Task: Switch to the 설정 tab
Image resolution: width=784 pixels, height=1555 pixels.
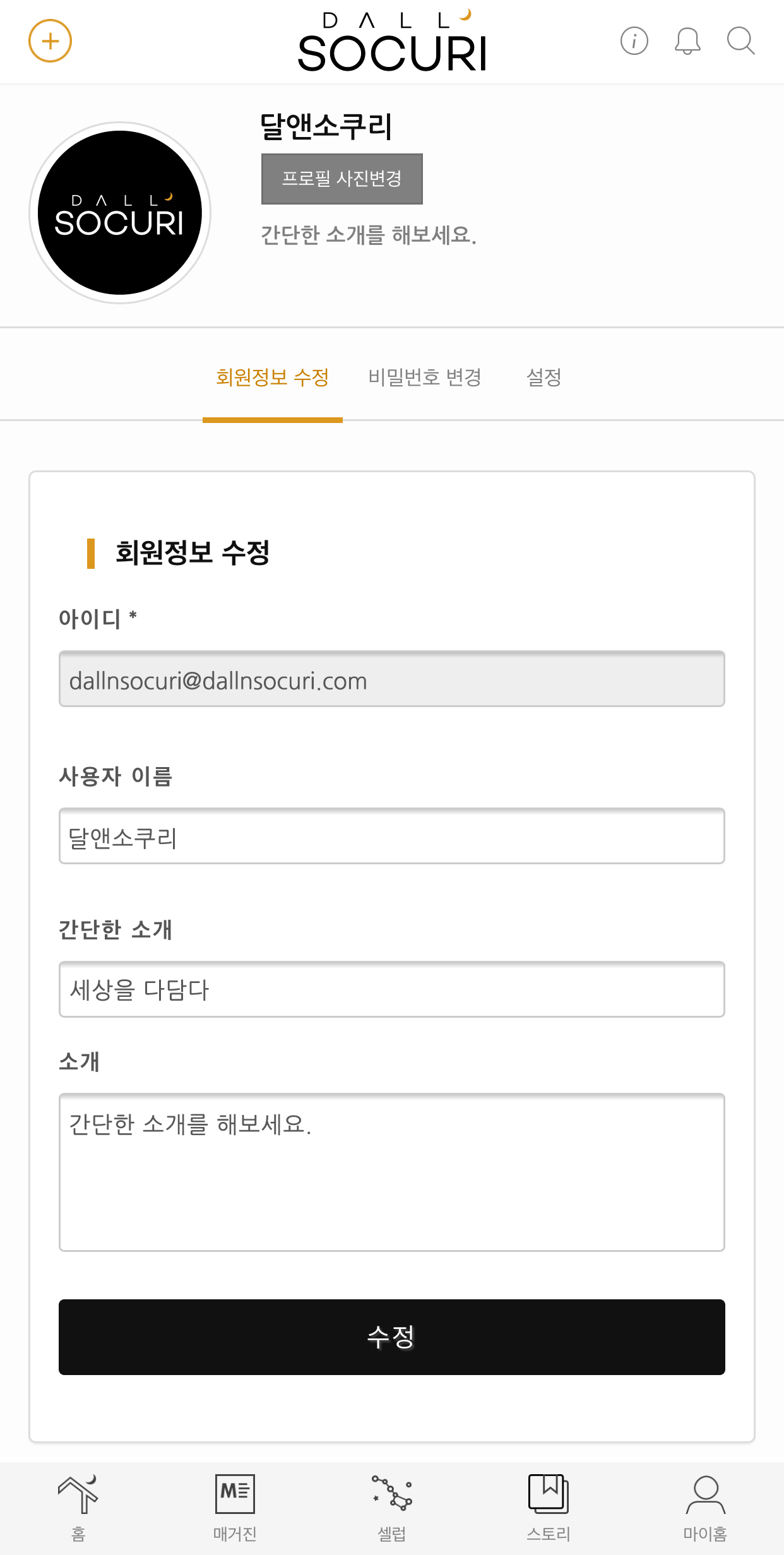Action: tap(544, 378)
